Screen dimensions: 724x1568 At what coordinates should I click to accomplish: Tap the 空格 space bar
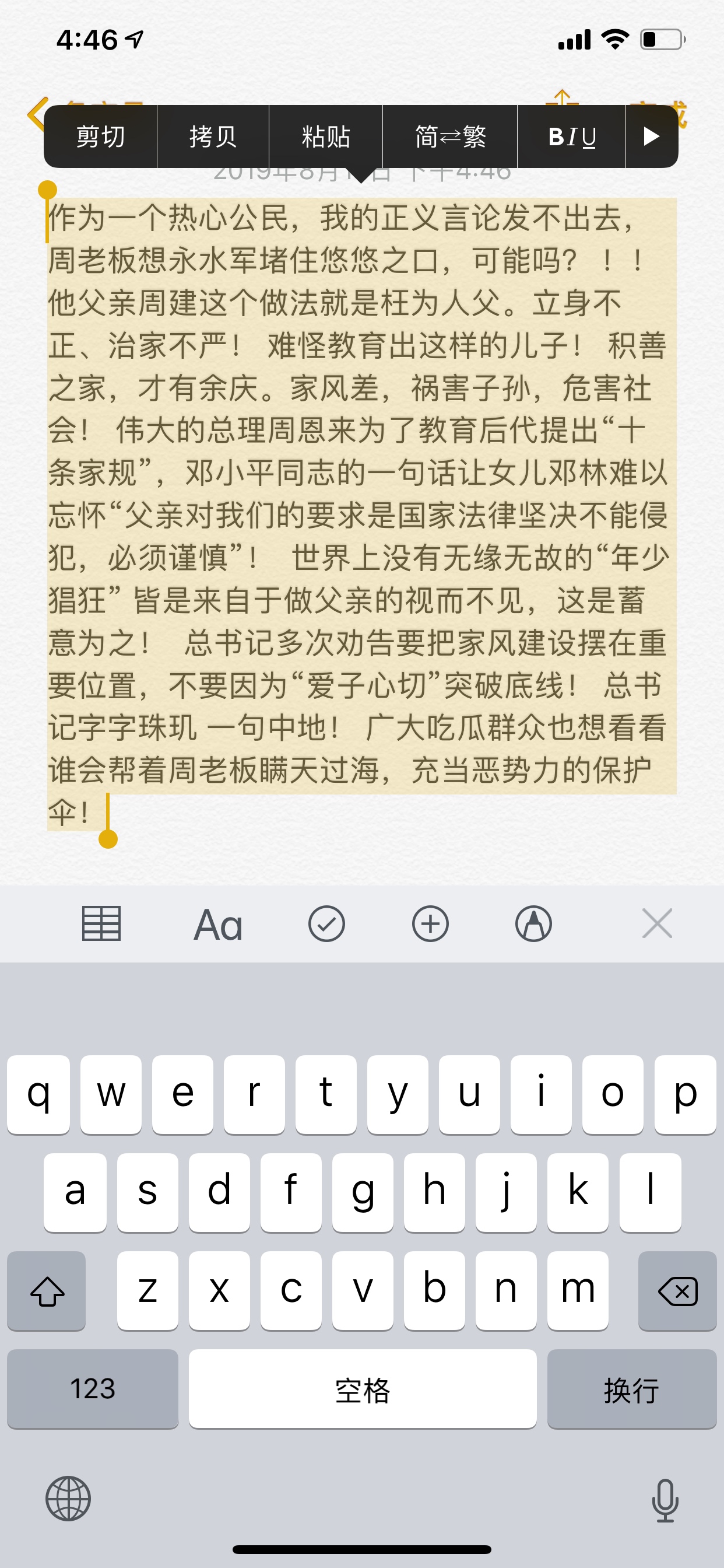(363, 1389)
